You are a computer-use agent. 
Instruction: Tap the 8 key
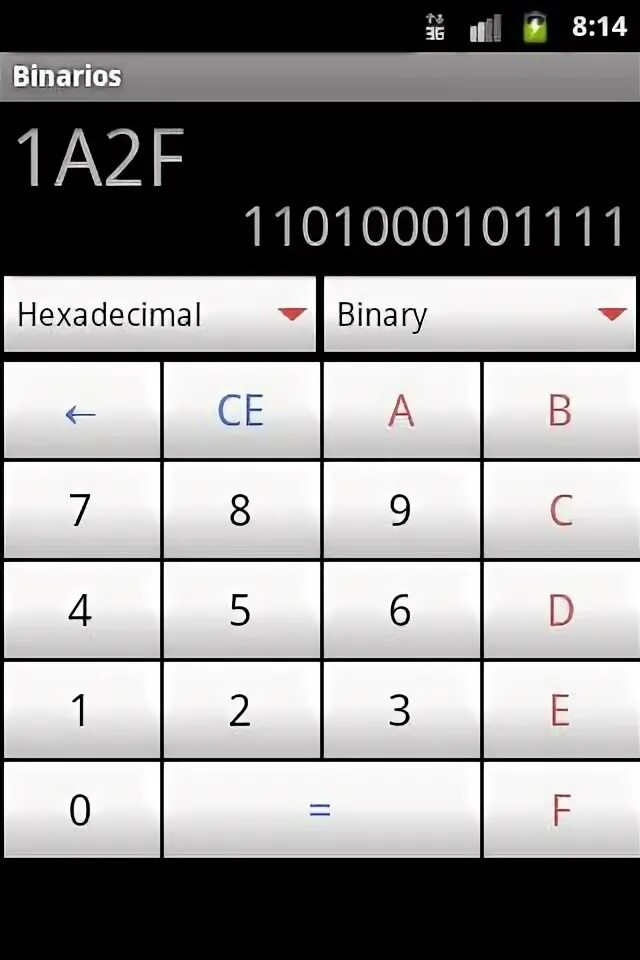pos(241,510)
